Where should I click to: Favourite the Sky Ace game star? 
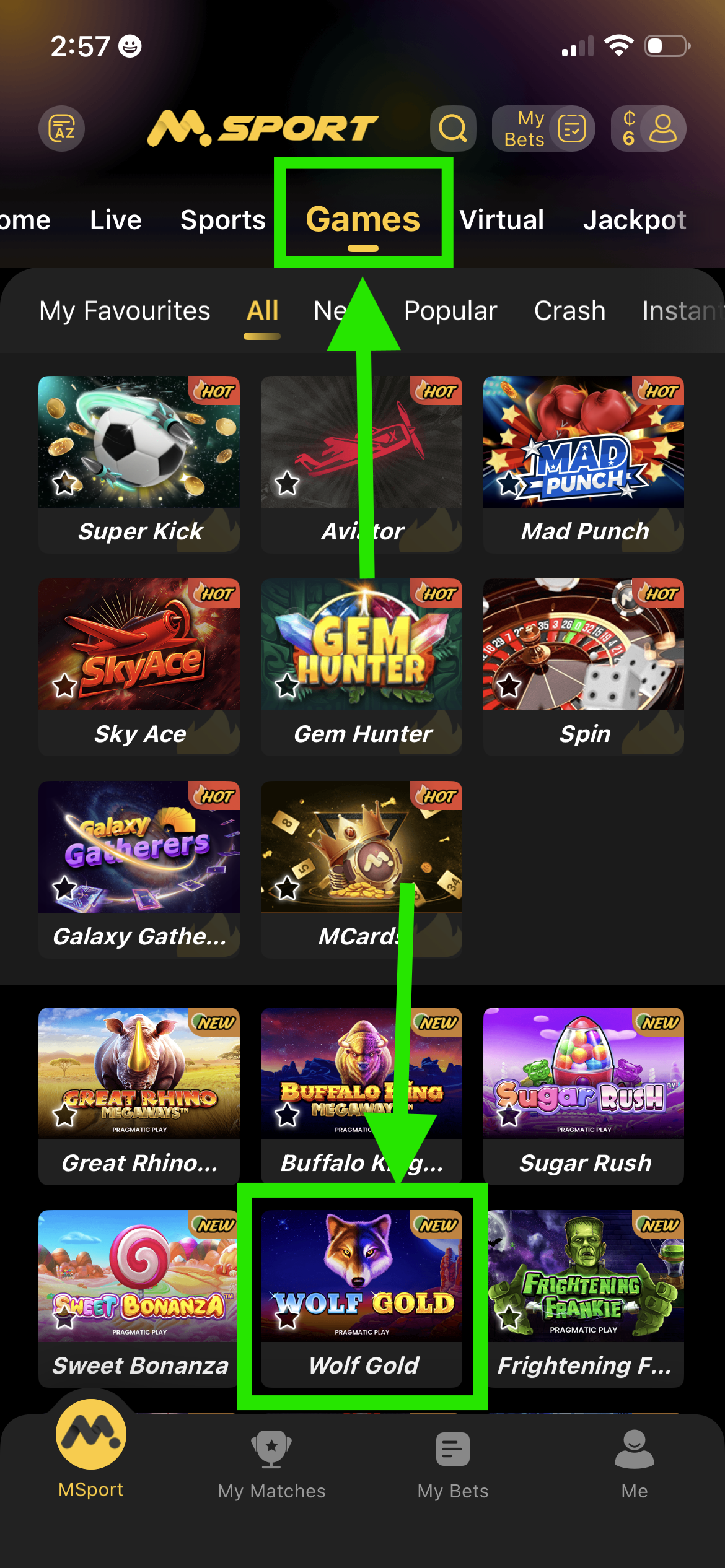(x=64, y=686)
